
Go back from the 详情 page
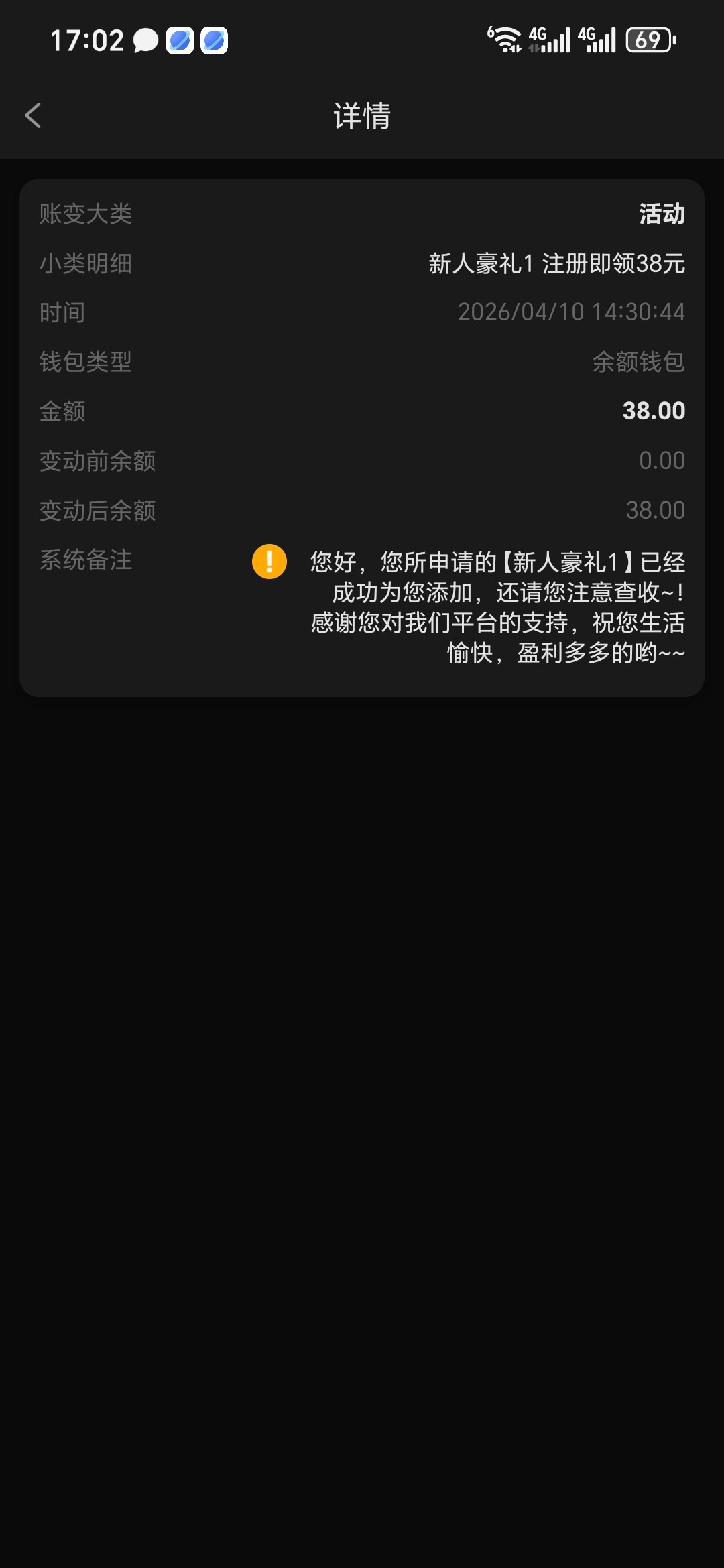tap(33, 115)
